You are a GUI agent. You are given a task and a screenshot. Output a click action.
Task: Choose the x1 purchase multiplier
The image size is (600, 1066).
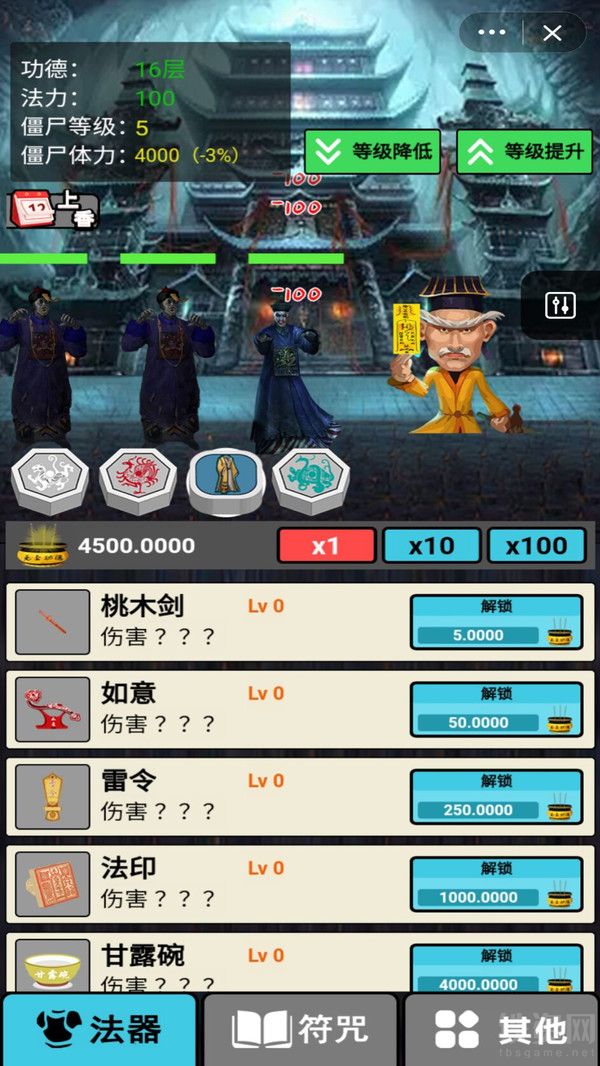point(326,545)
